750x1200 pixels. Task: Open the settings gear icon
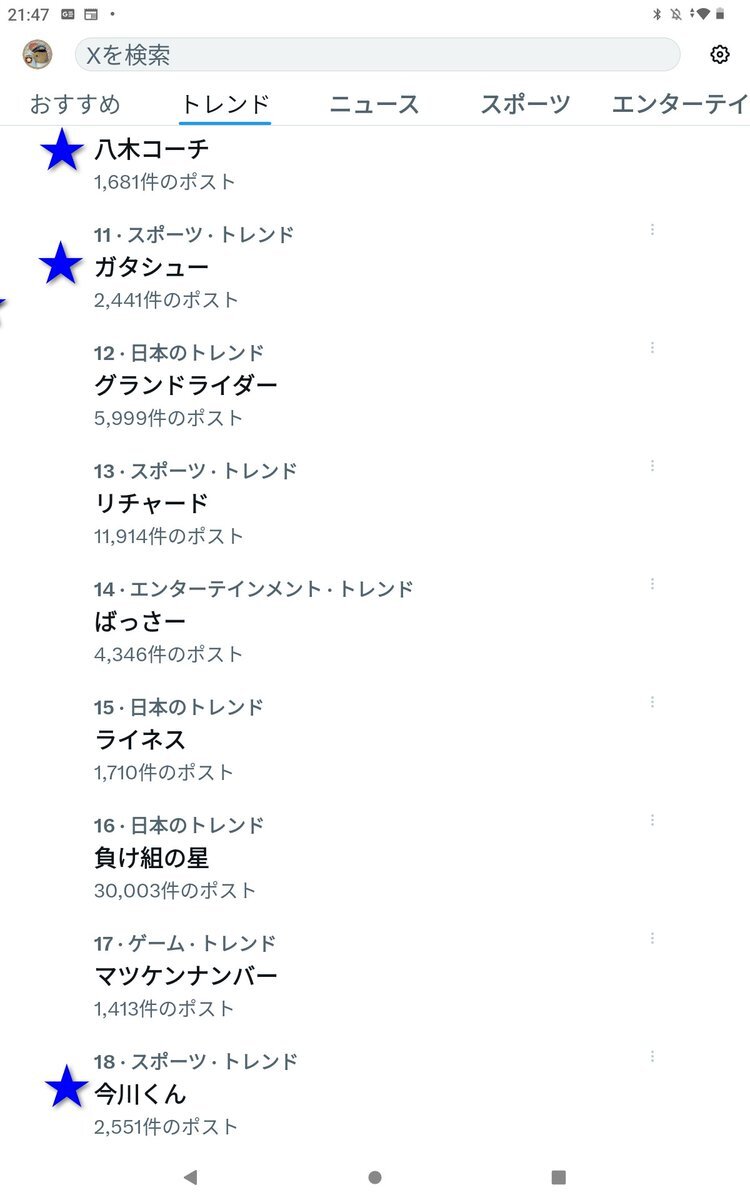[720, 55]
